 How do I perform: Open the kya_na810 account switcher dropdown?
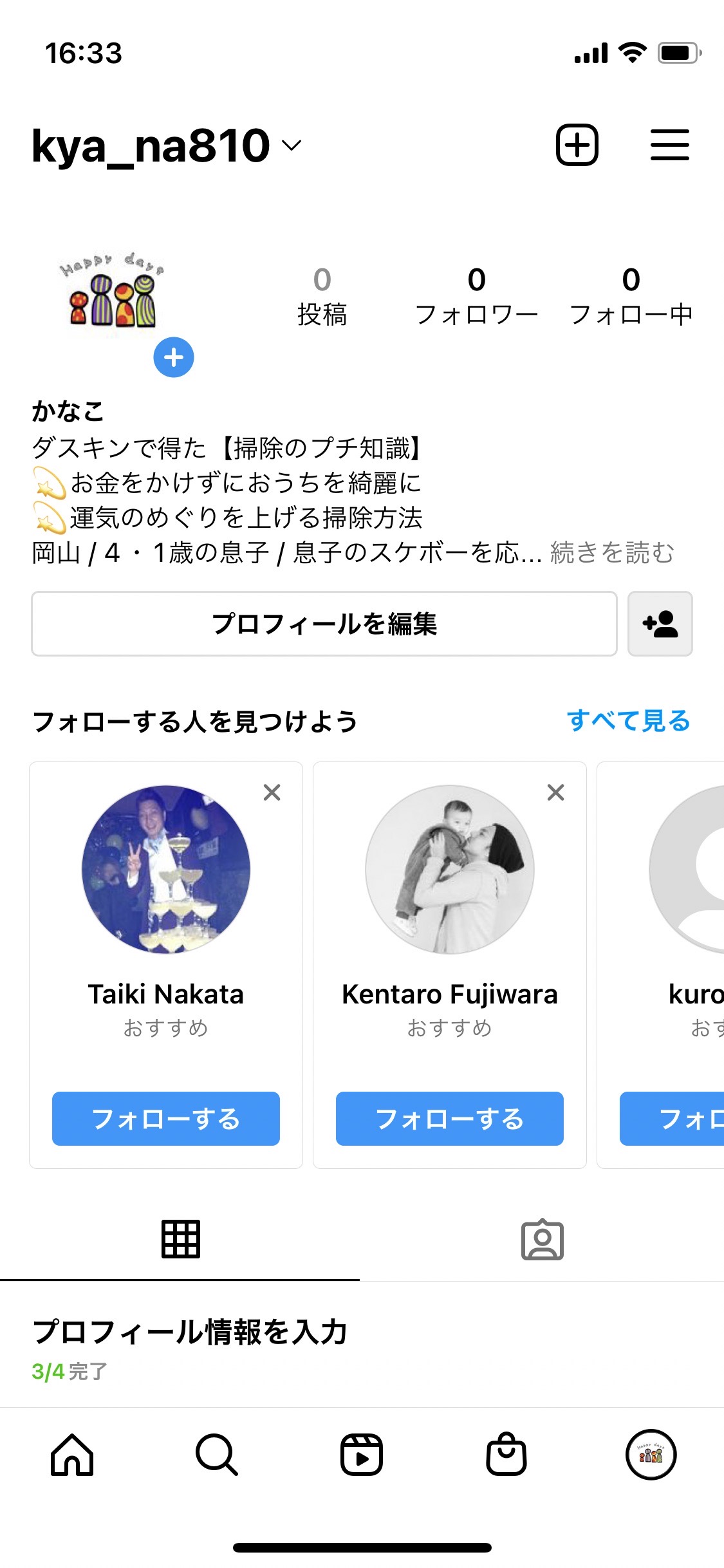(167, 146)
